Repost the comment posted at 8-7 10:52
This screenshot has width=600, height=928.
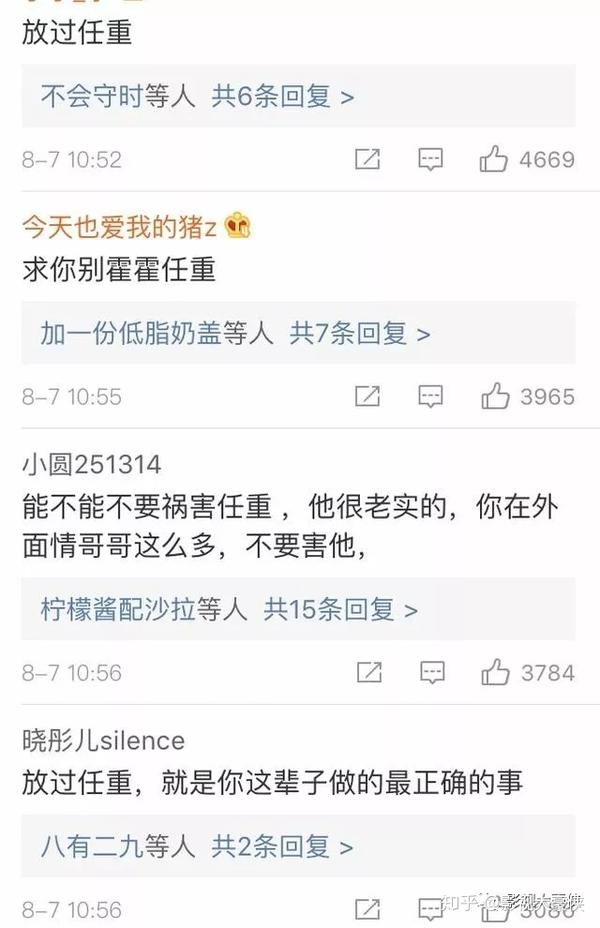point(367,159)
